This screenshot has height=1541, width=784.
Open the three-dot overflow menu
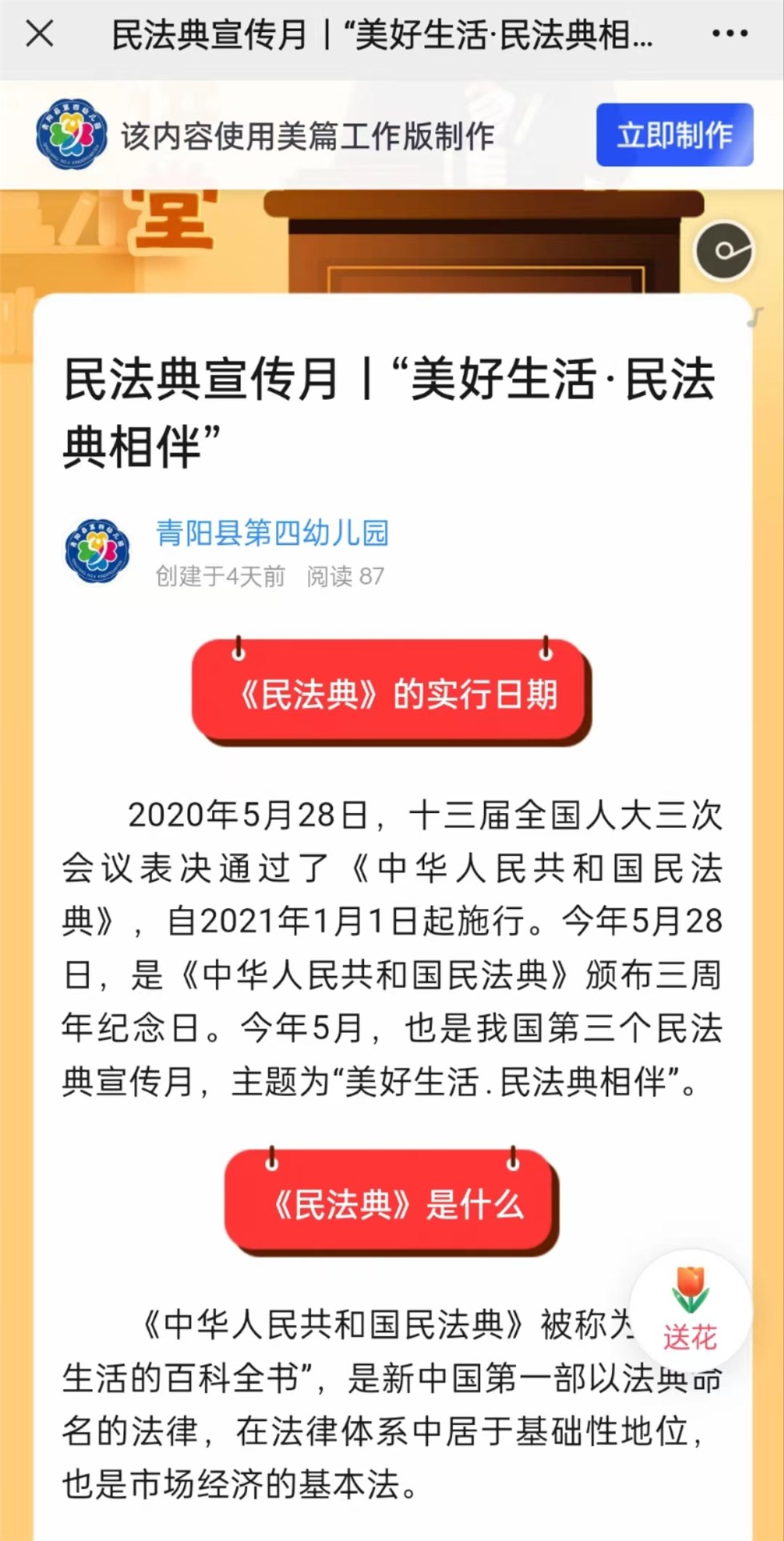click(729, 34)
